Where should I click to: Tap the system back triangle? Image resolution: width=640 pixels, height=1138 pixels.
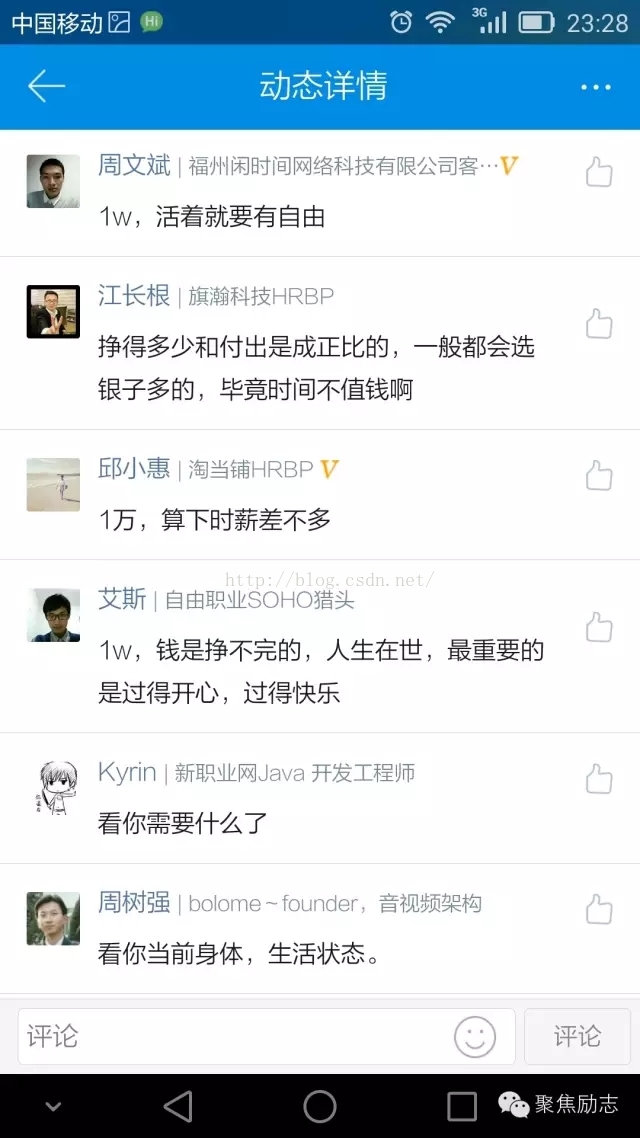(x=178, y=1106)
